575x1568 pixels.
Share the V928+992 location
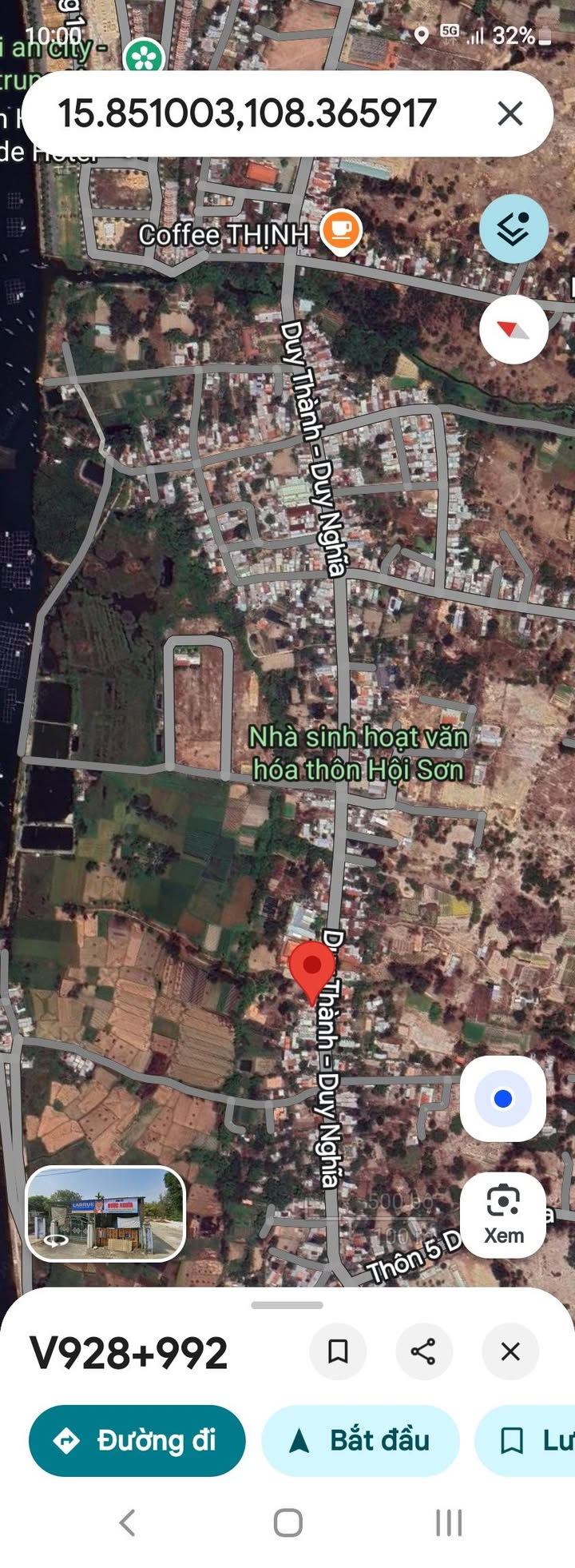423,1351
